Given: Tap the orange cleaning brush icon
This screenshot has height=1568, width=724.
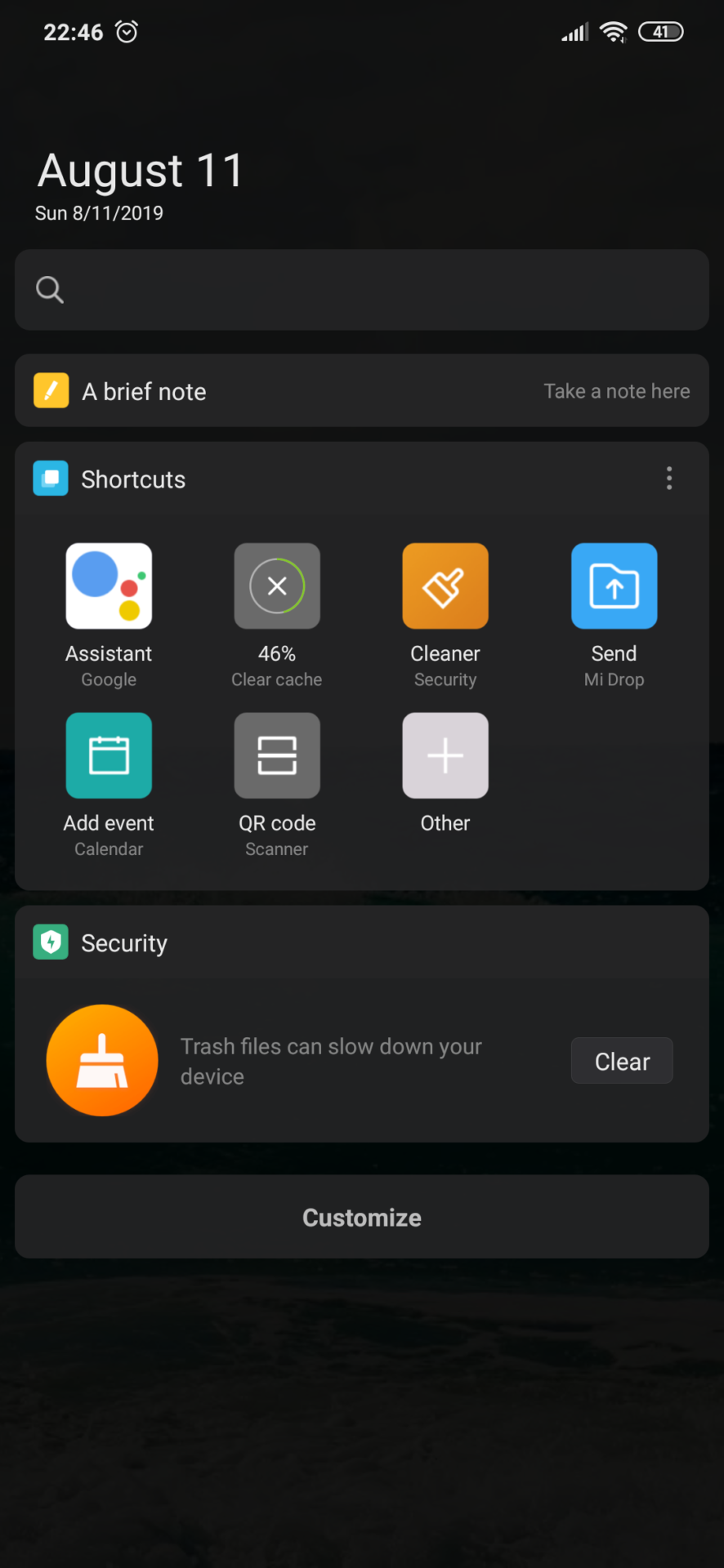Looking at the screenshot, I should click(x=101, y=1059).
